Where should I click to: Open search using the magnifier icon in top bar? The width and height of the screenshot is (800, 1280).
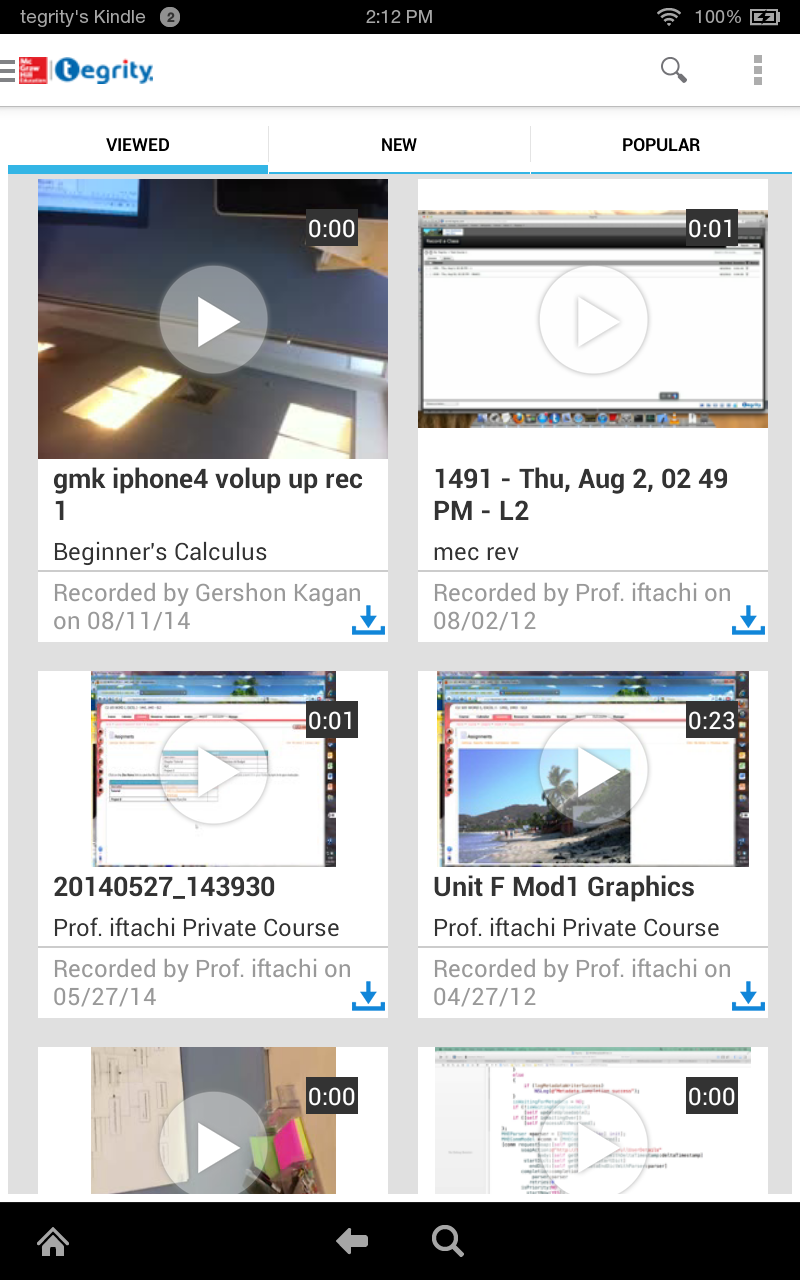pos(673,70)
